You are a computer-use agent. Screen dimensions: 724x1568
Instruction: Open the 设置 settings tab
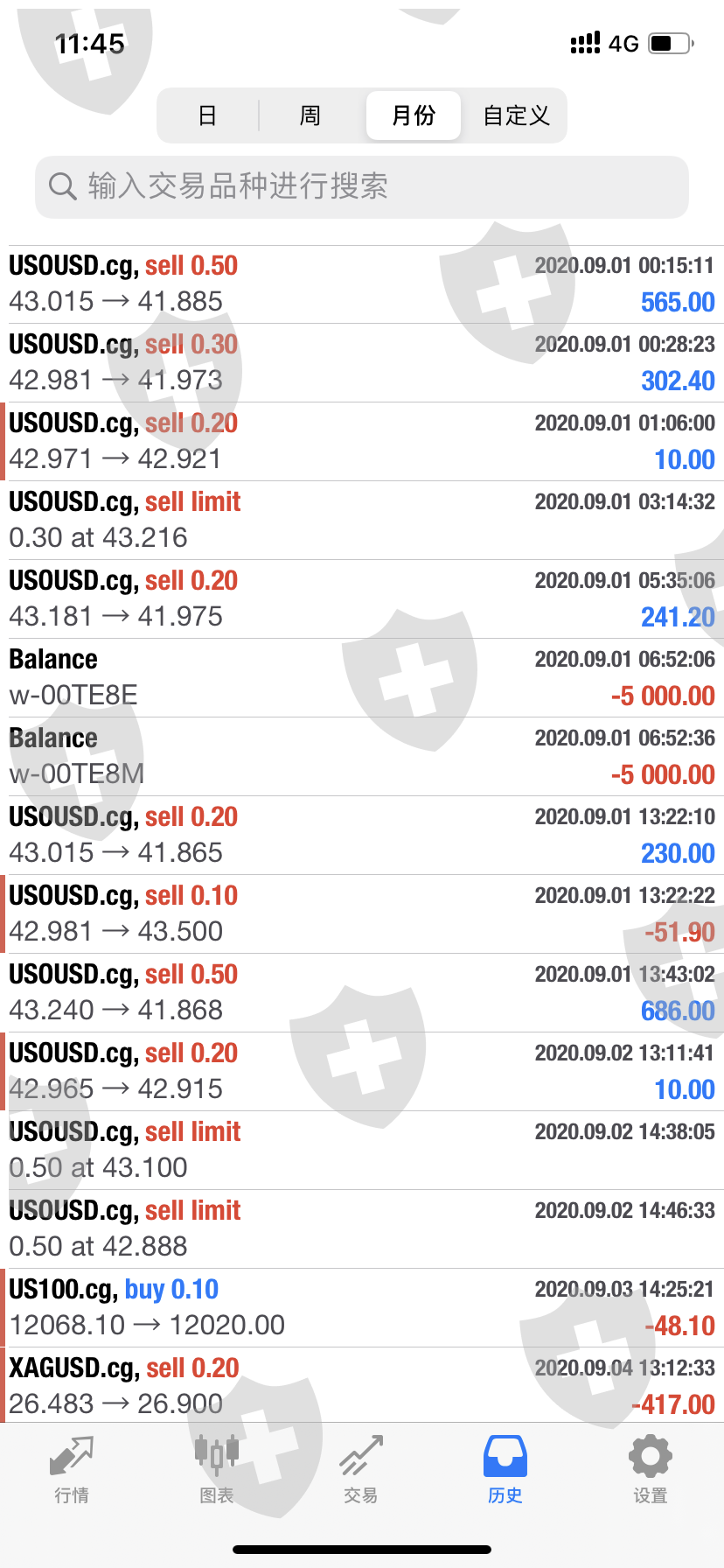coord(651,1470)
